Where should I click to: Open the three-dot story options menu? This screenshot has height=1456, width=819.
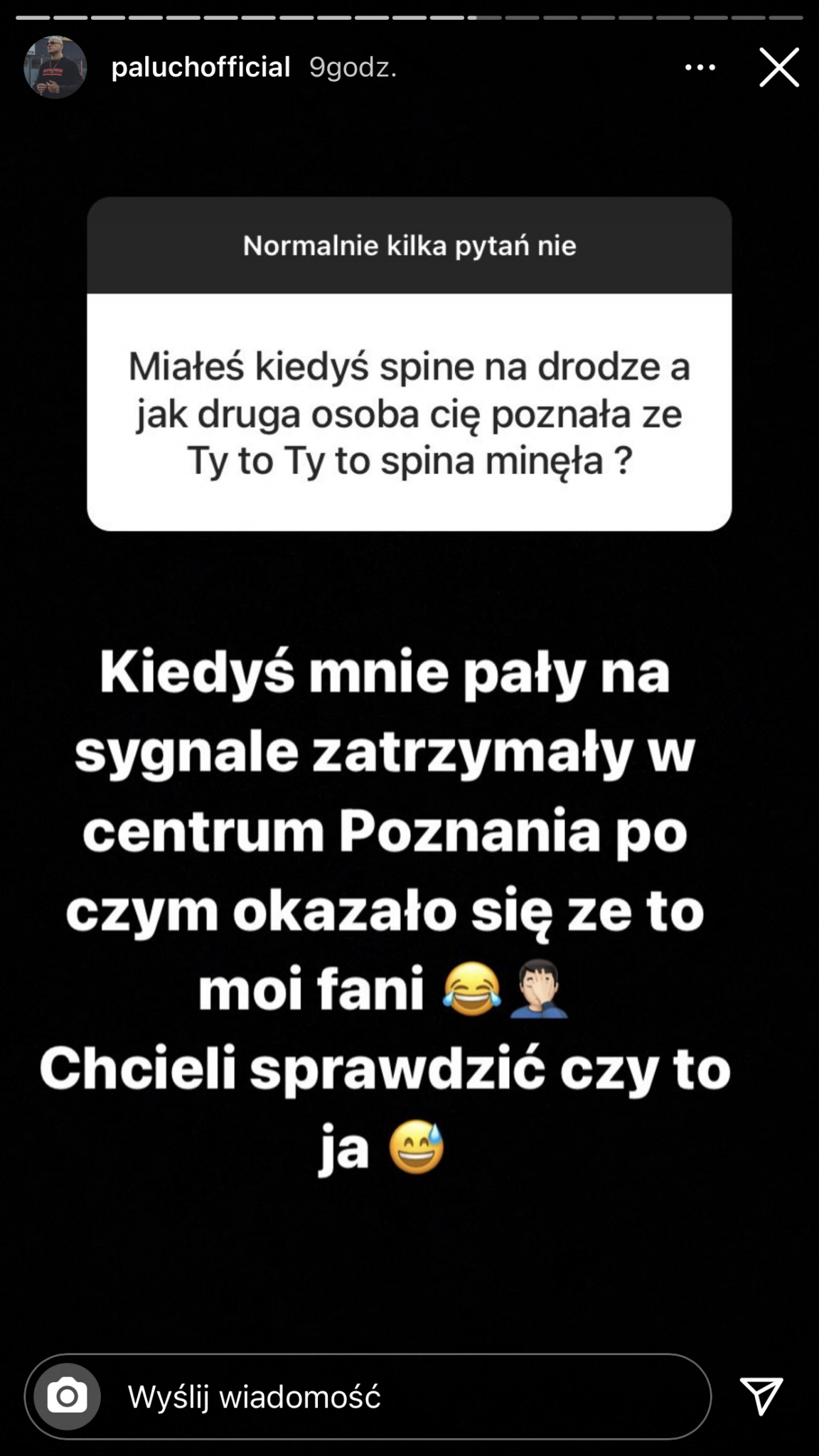point(700,68)
